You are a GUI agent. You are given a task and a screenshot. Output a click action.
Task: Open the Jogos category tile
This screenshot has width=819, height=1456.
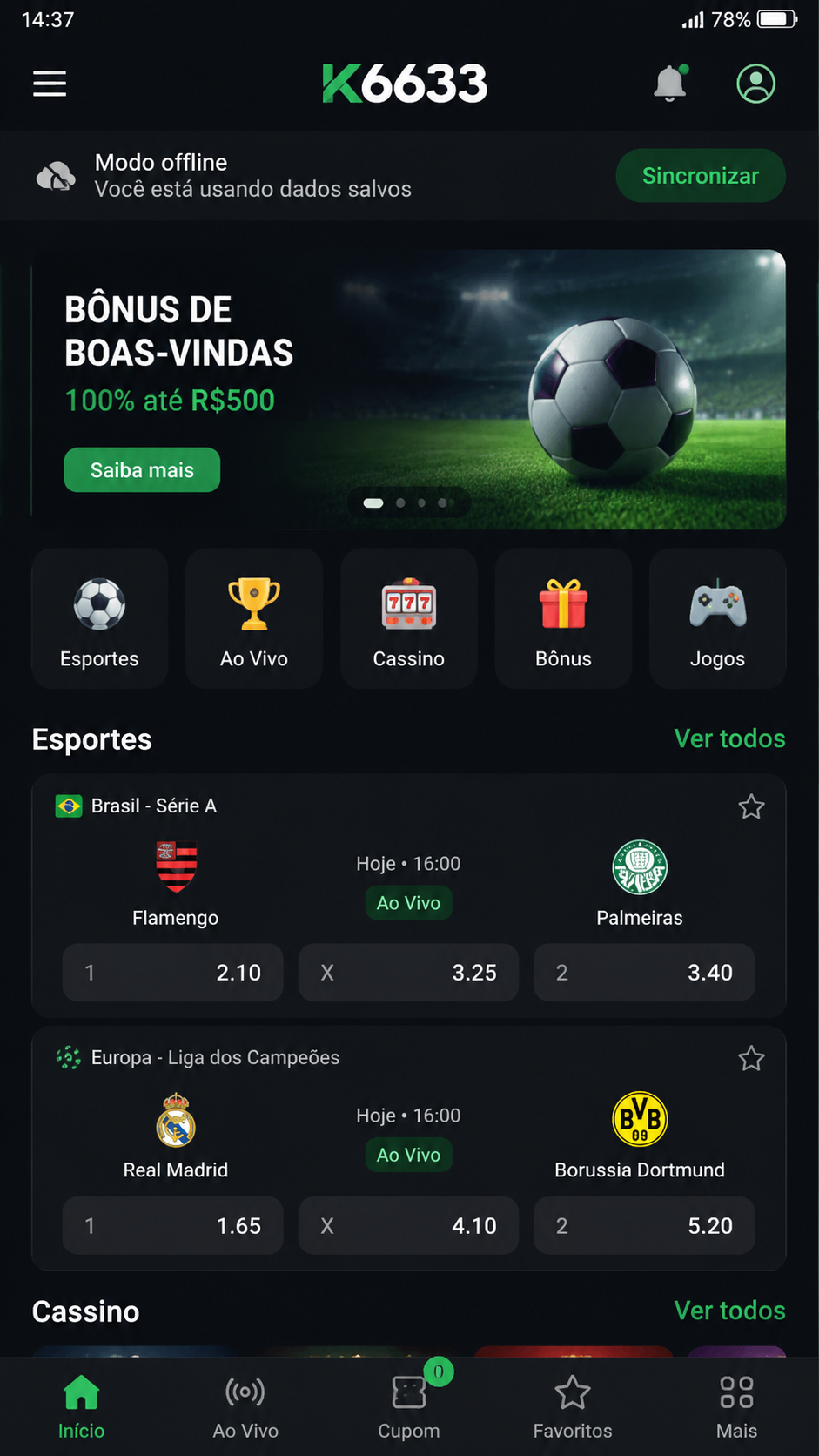point(717,618)
